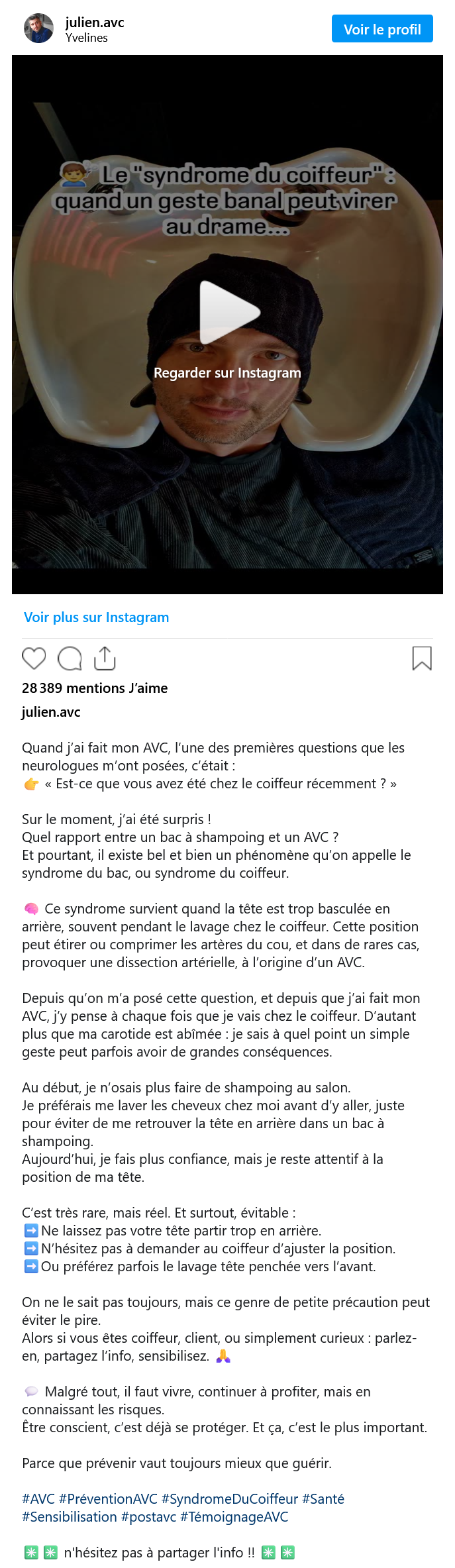The height and width of the screenshot is (1568, 455).
Task: Open the comments bubble icon
Action: click(x=70, y=658)
